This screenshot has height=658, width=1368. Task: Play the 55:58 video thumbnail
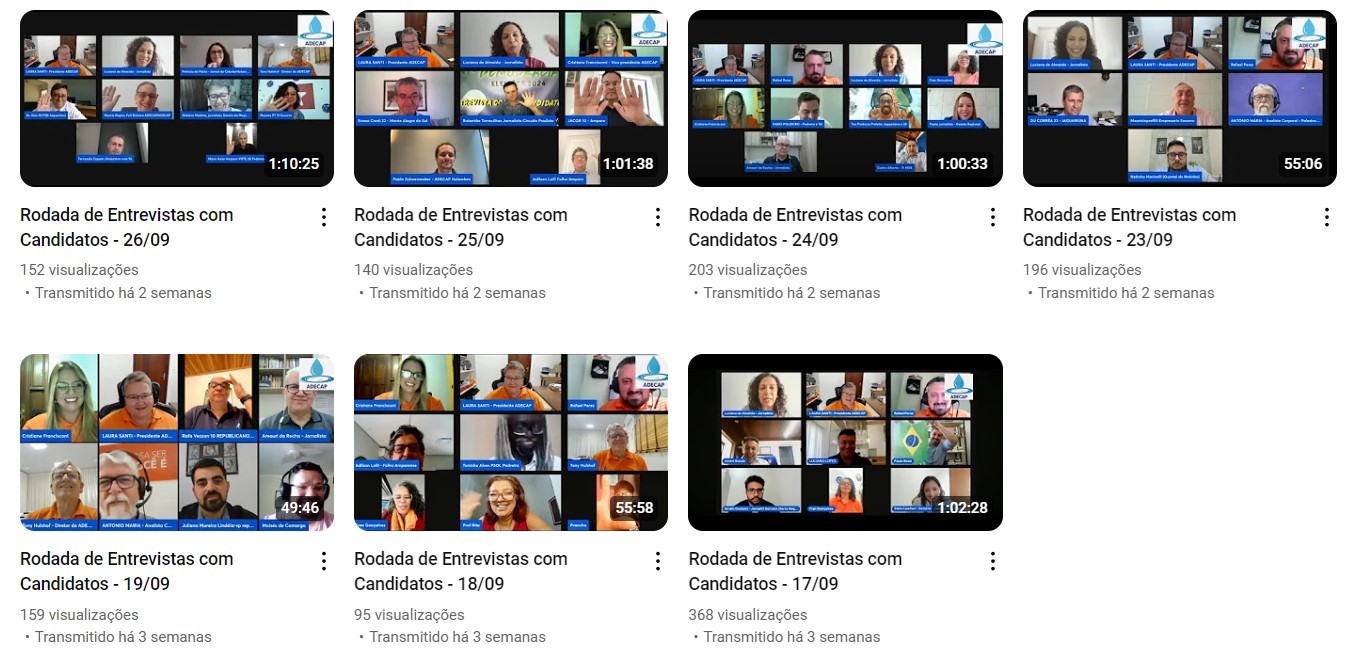pyautogui.click(x=510, y=442)
